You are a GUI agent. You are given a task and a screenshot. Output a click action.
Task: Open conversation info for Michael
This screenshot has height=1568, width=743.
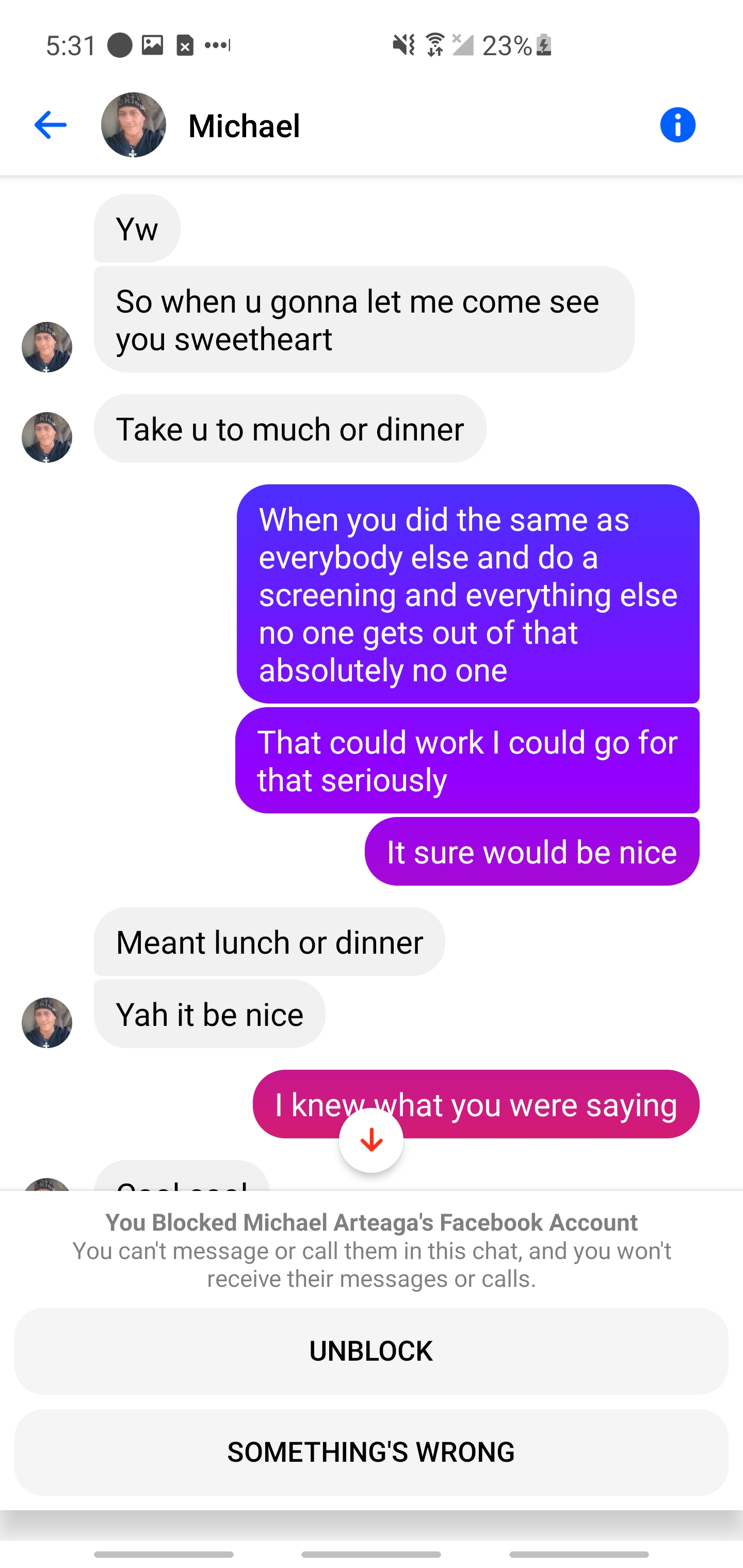coord(677,125)
